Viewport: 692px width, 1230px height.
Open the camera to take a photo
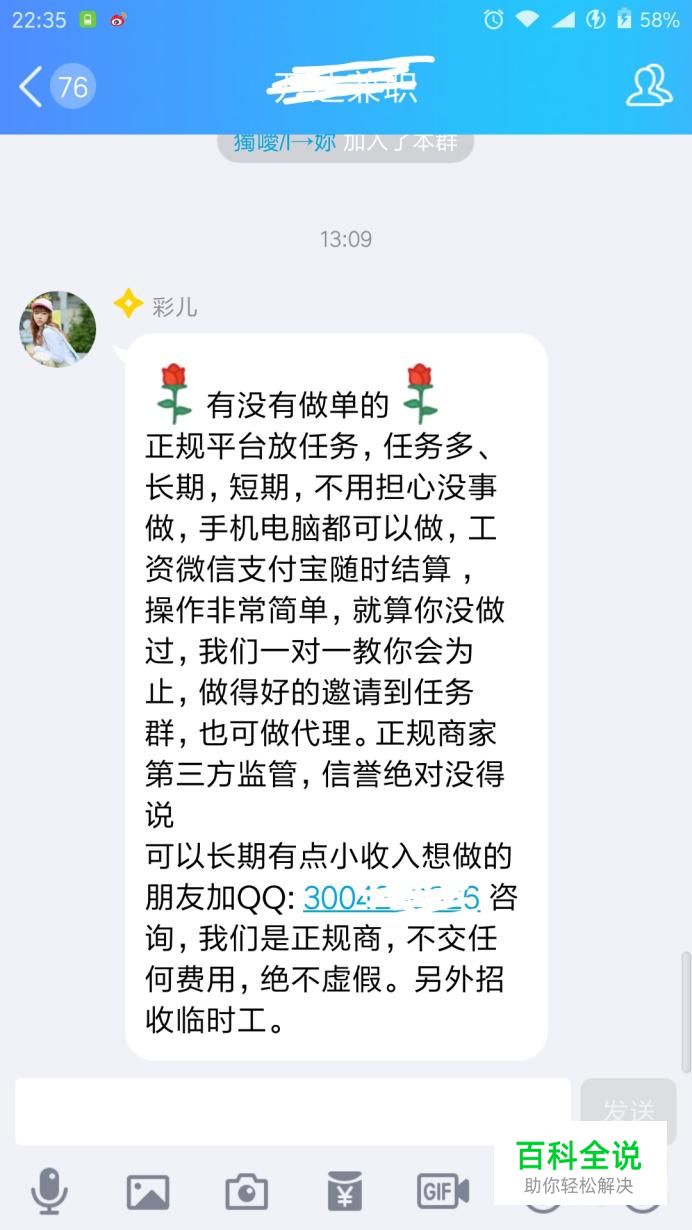pos(246,1191)
